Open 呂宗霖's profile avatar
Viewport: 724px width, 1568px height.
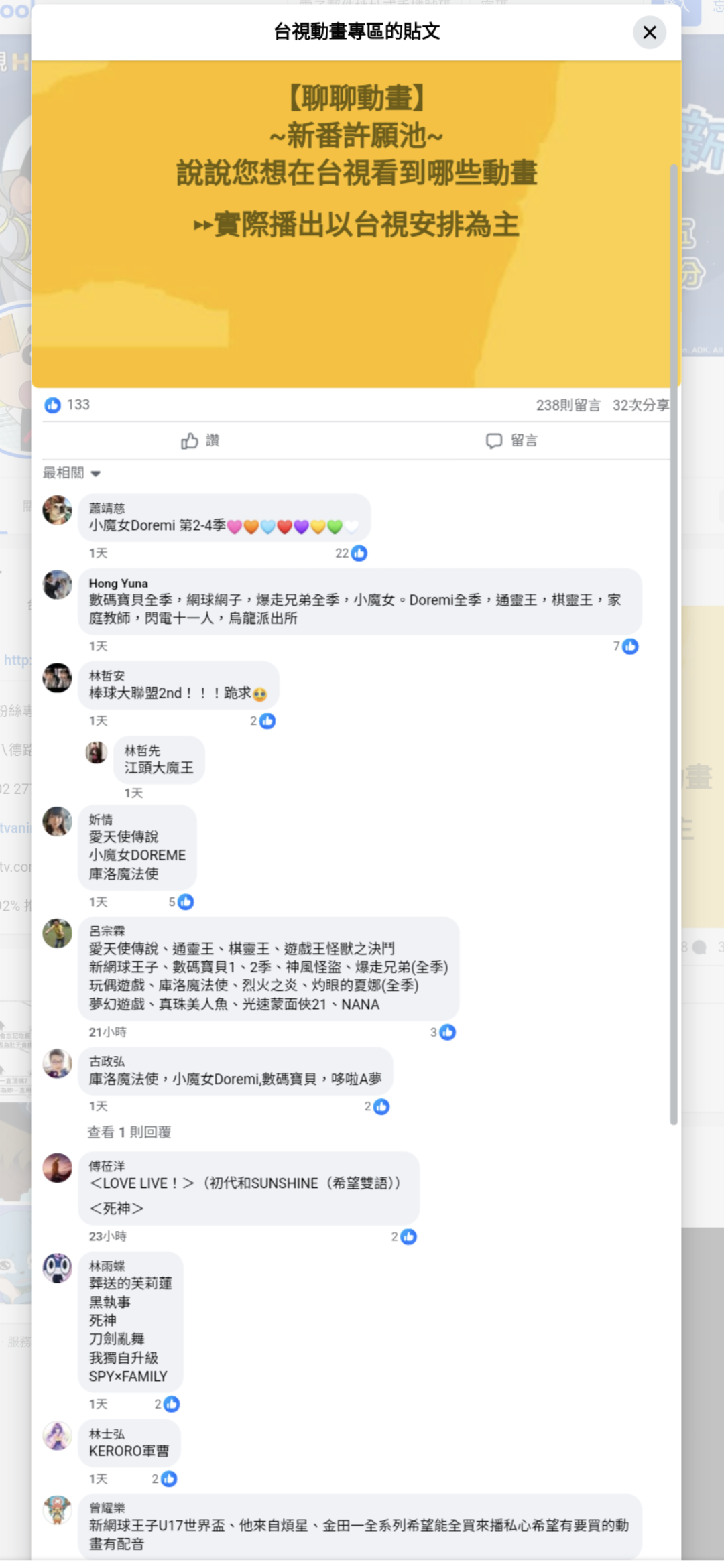[x=58, y=933]
